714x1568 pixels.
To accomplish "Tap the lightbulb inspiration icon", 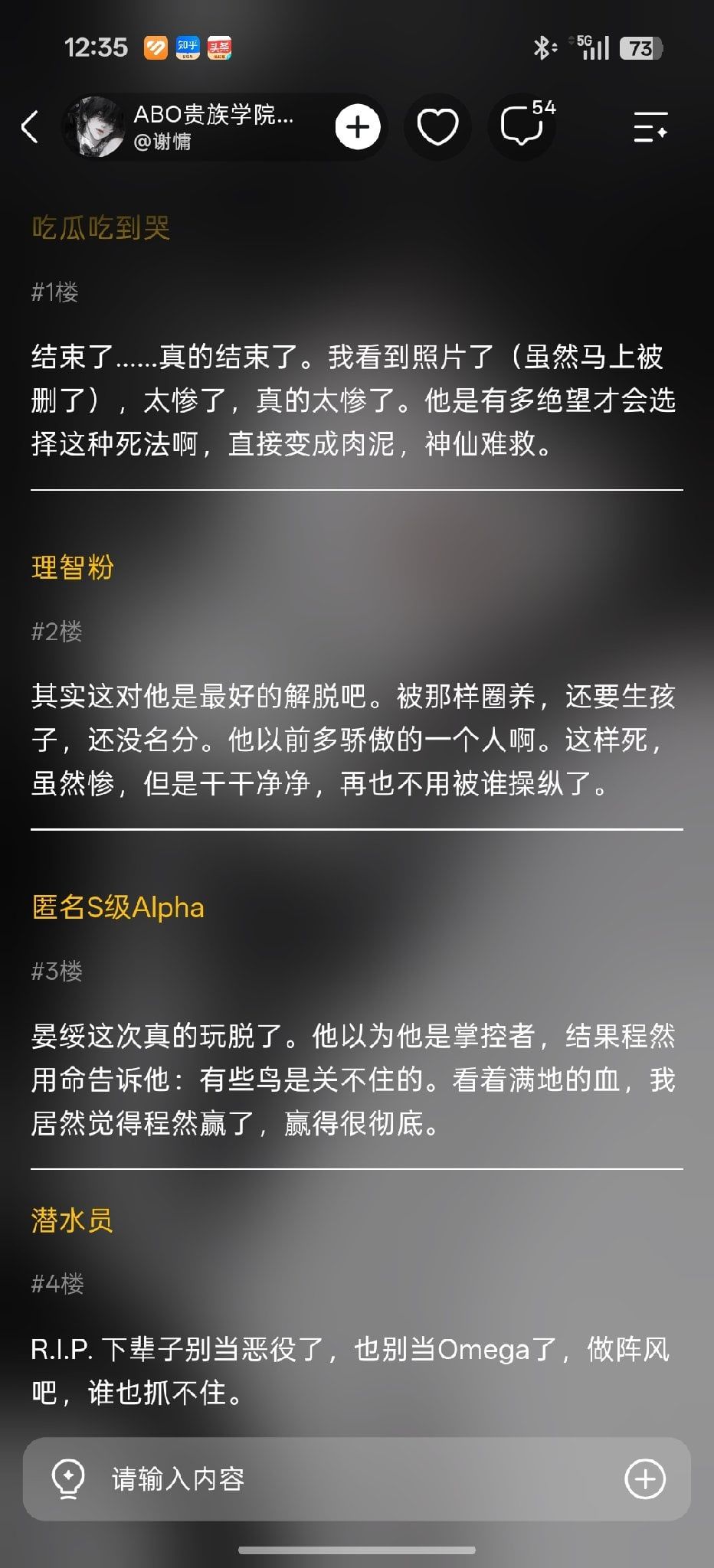I will pyautogui.click(x=67, y=1478).
